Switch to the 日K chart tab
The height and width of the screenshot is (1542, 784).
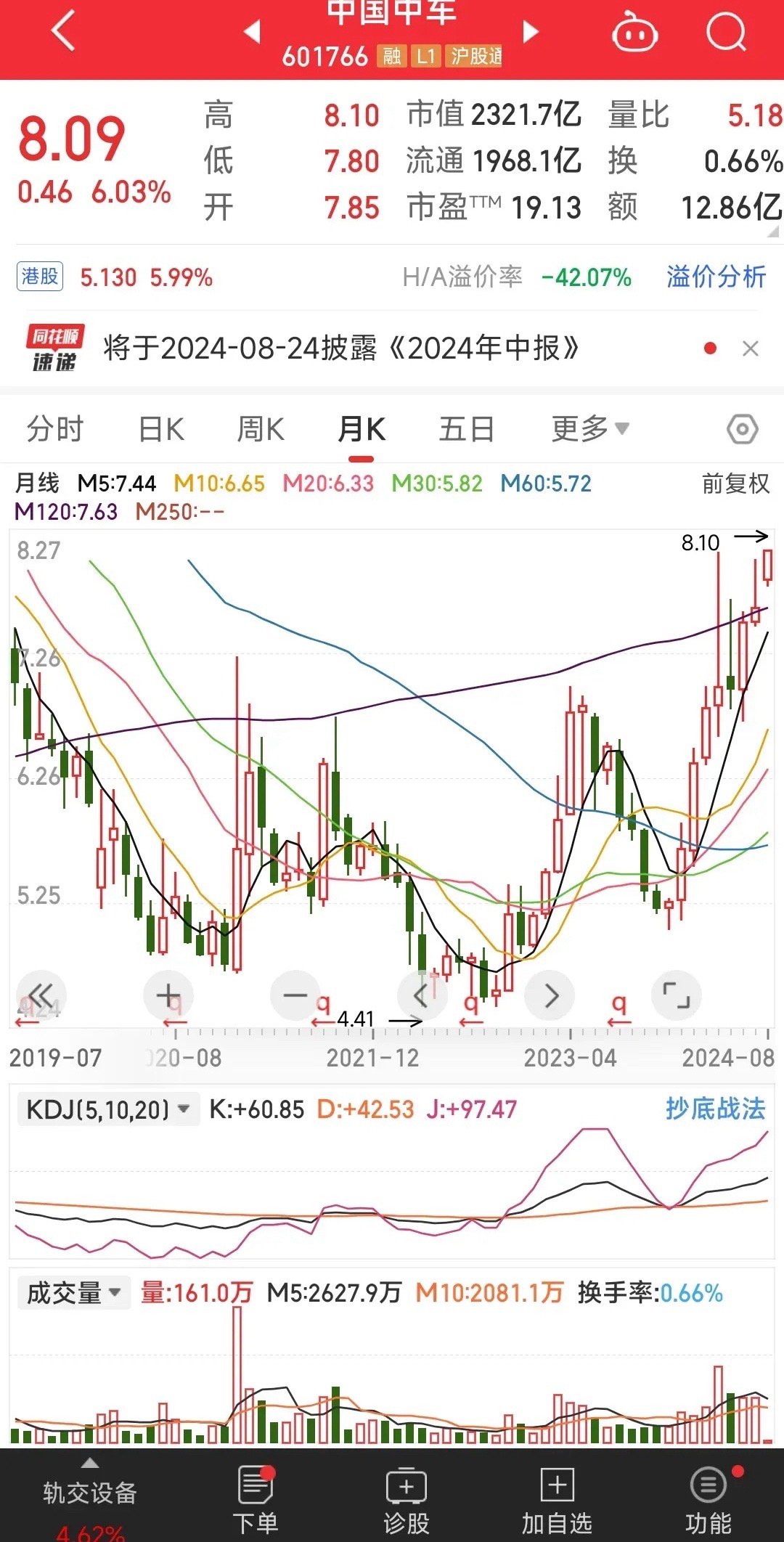[x=161, y=428]
